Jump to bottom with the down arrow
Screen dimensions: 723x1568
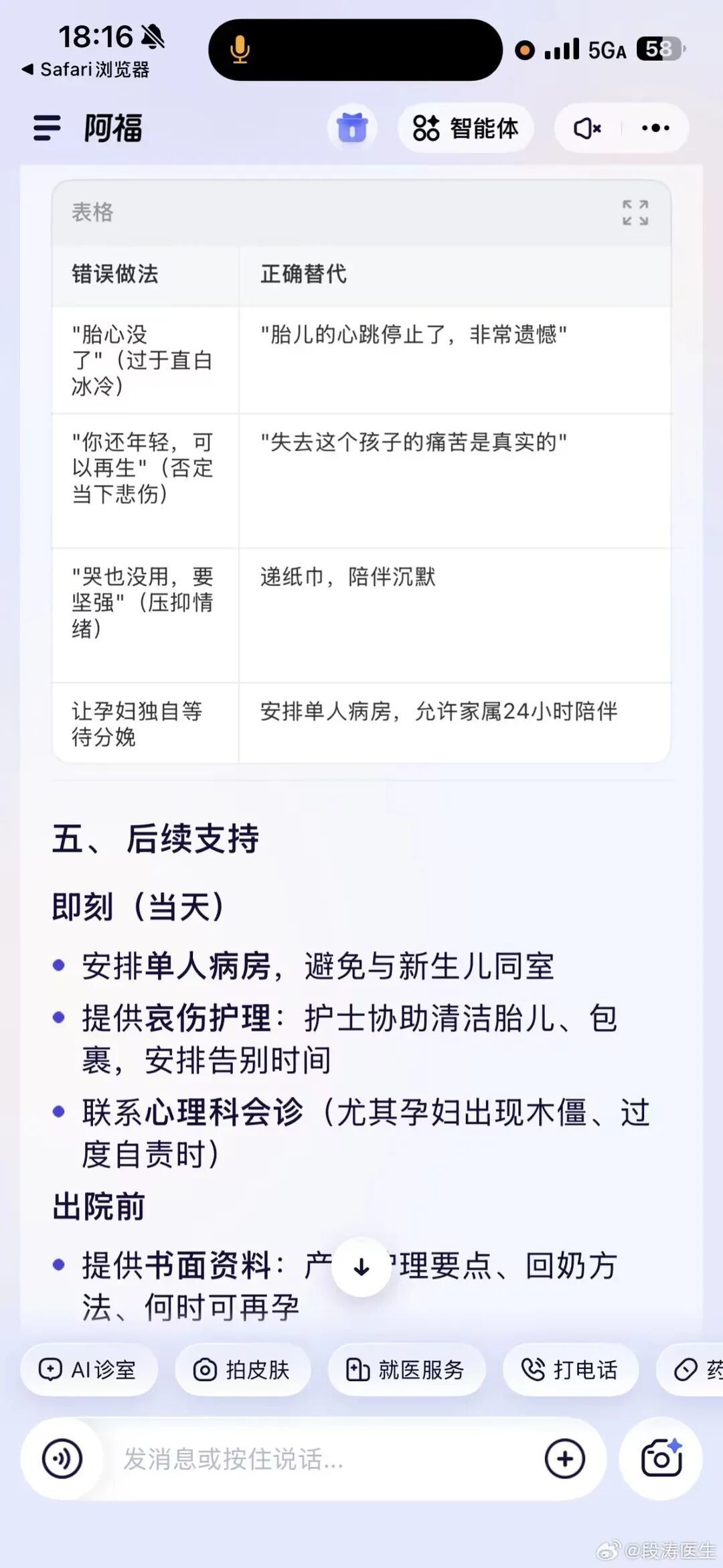pos(361,1267)
